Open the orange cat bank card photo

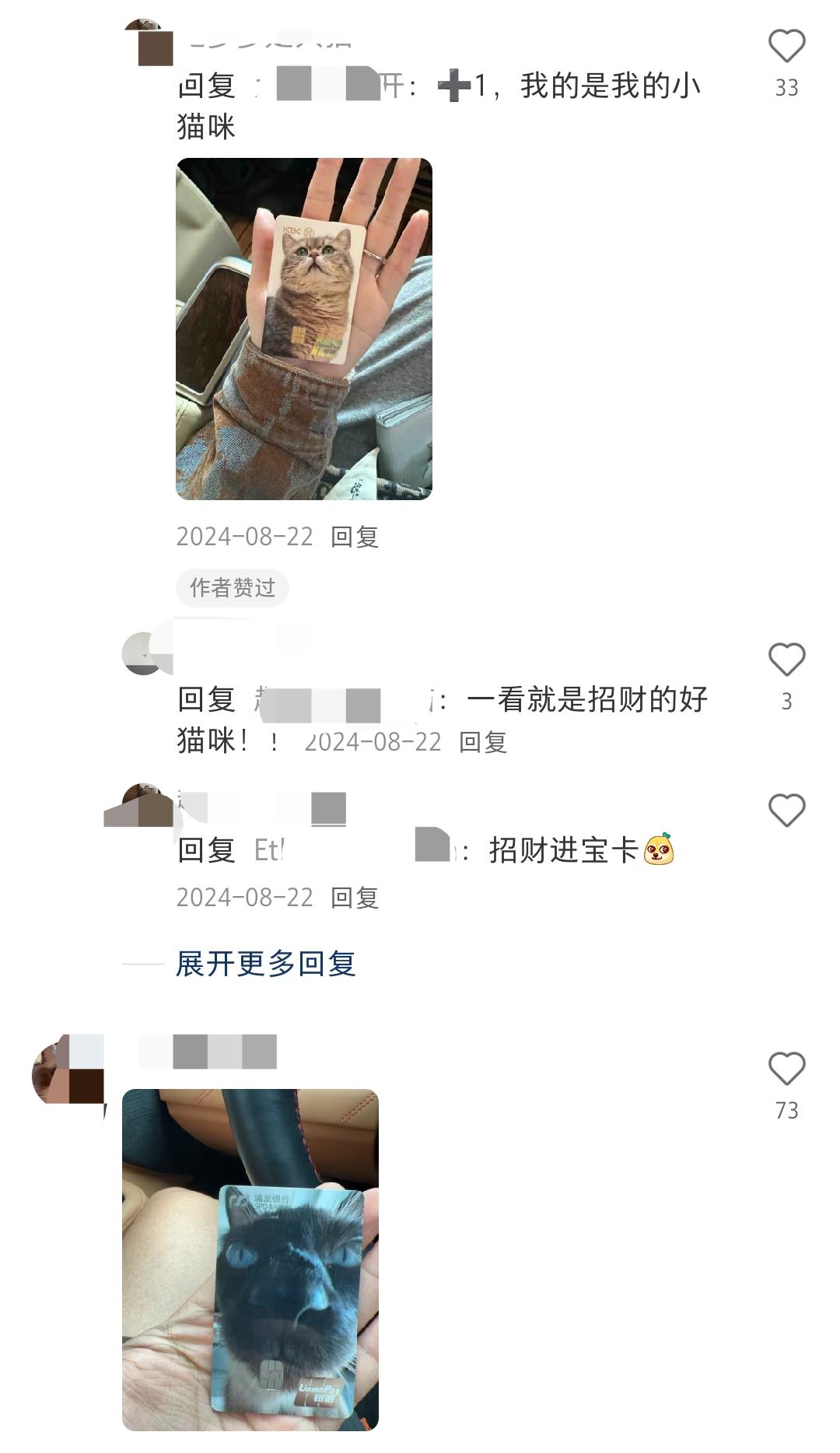pos(304,328)
